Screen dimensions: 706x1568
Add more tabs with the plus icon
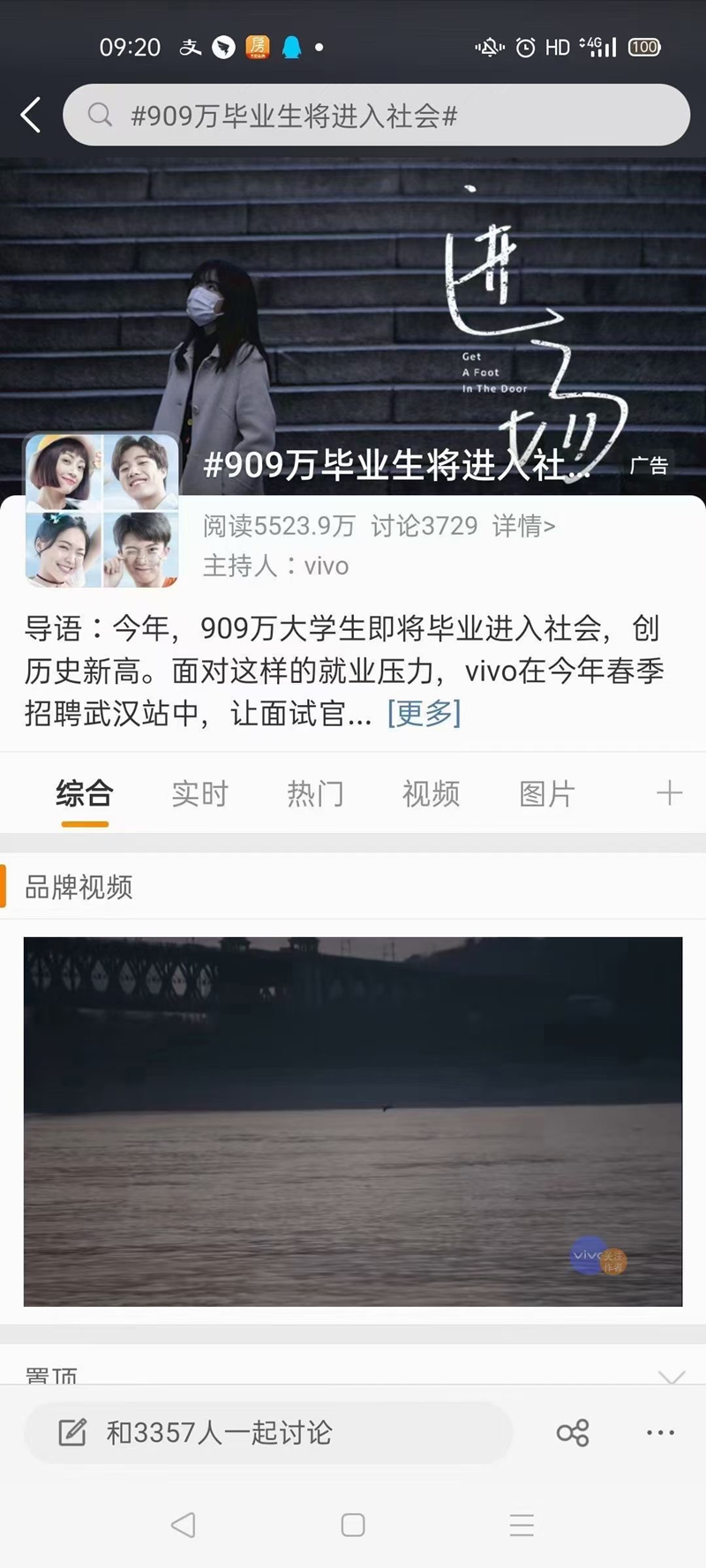click(669, 792)
